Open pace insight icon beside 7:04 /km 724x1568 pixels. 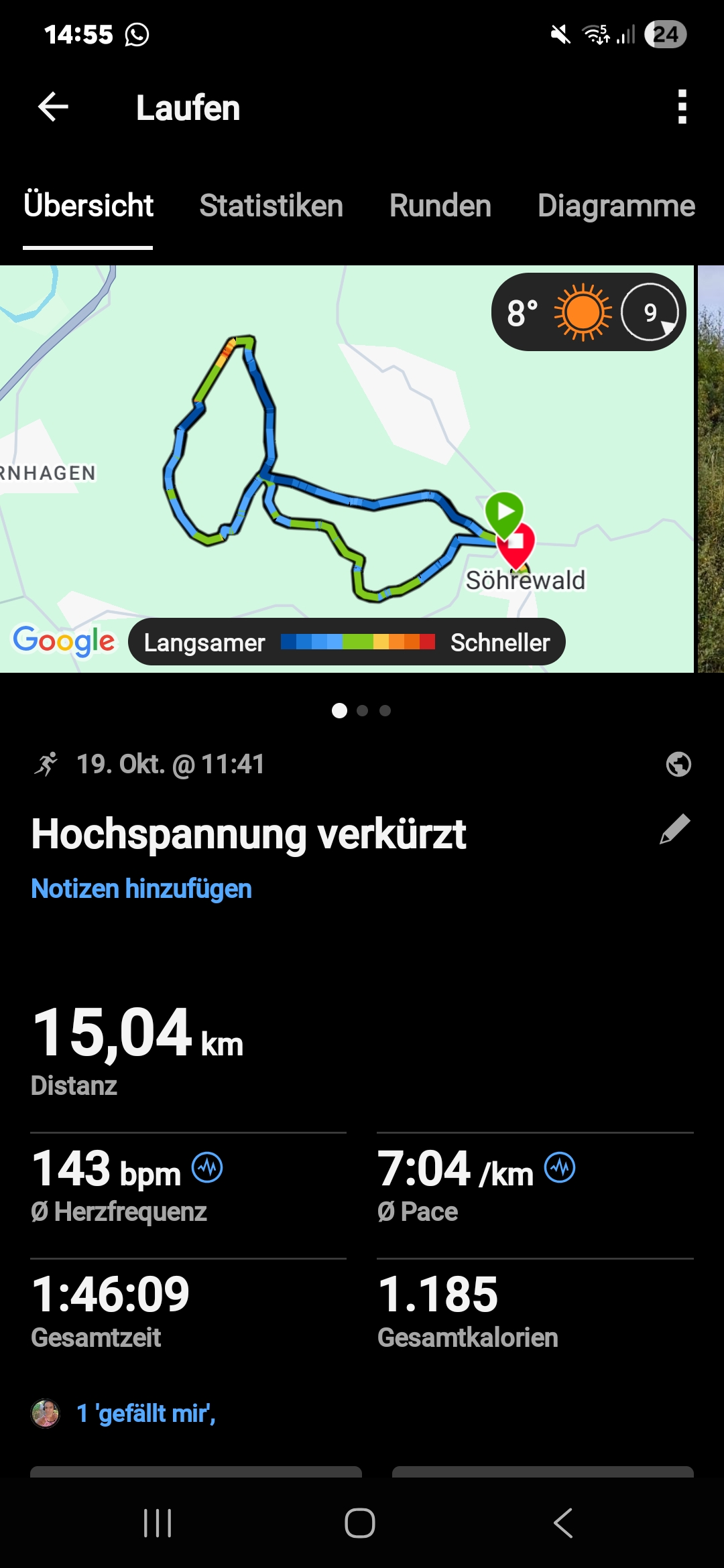(x=560, y=1168)
